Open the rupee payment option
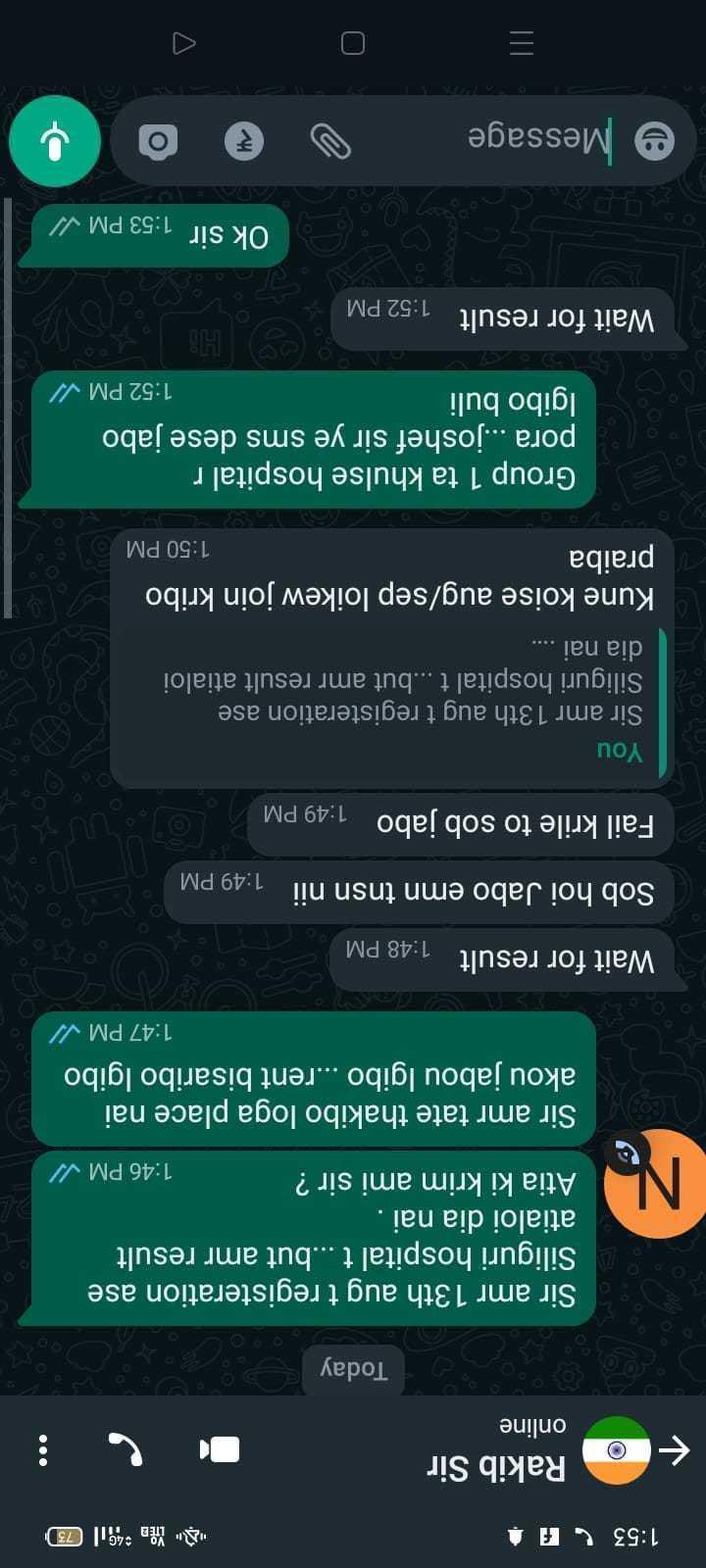The width and height of the screenshot is (706, 1568). click(x=244, y=141)
